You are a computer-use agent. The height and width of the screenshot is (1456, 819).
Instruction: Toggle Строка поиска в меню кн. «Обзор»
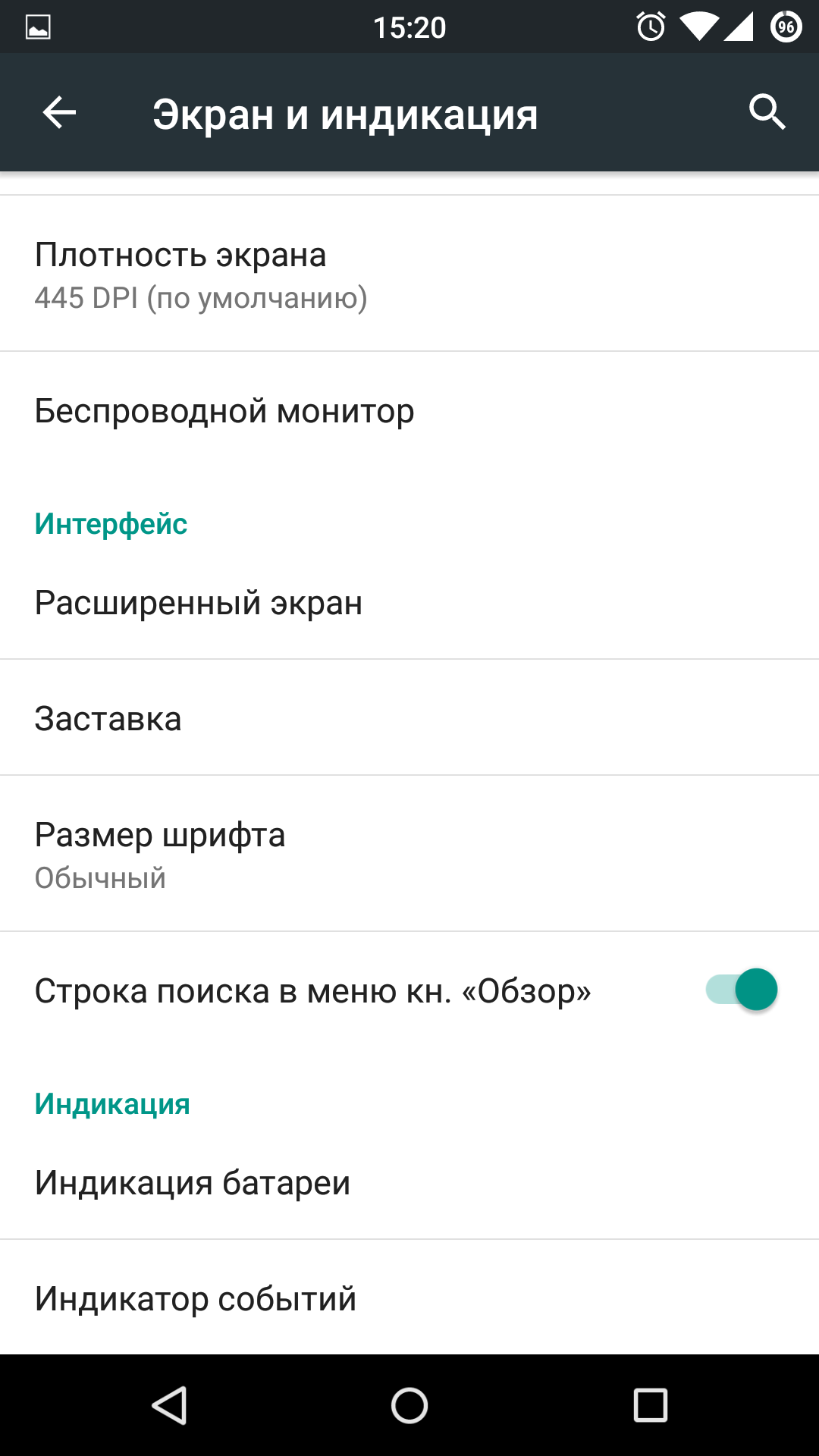[x=742, y=990]
